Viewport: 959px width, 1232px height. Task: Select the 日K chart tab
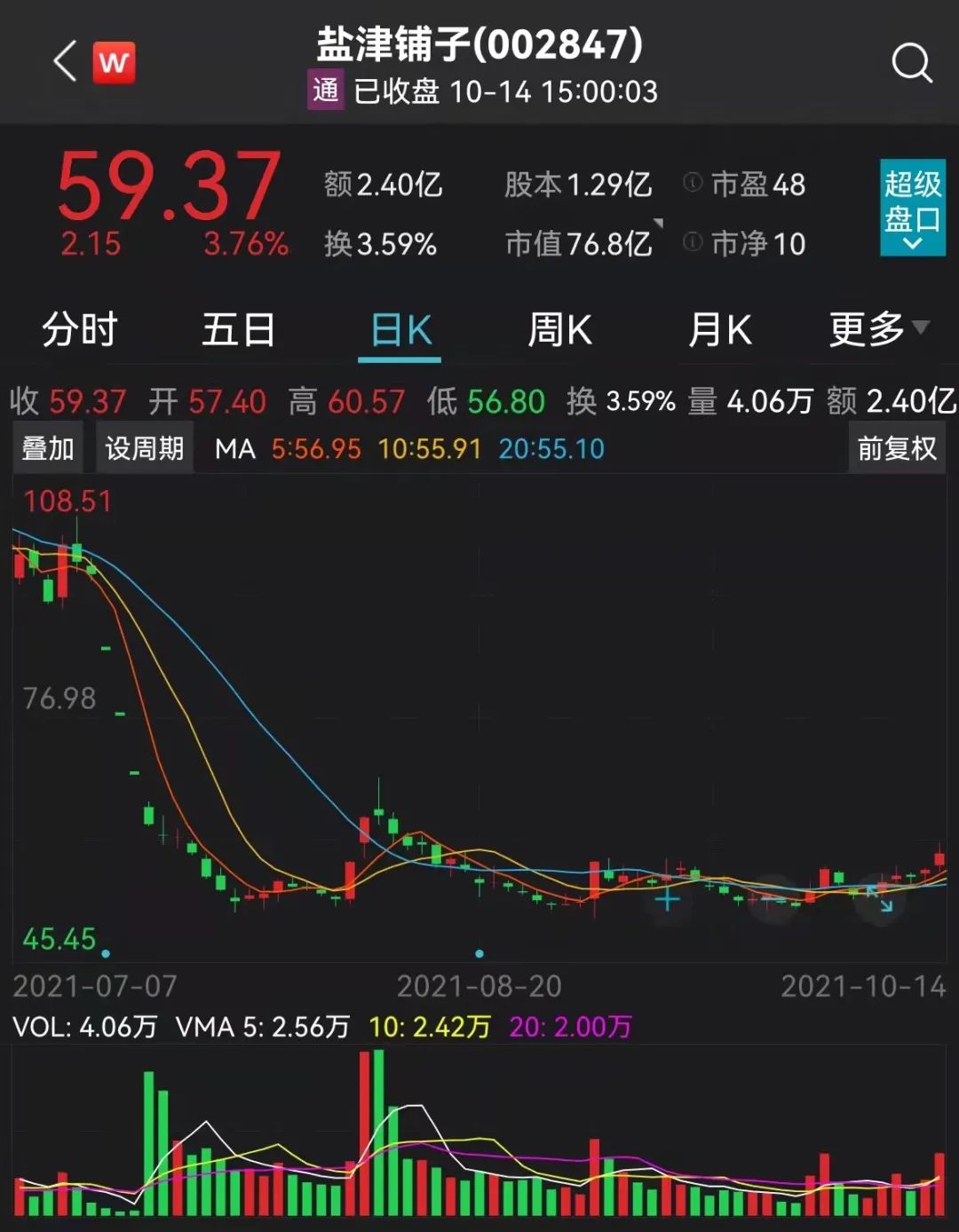coord(400,331)
